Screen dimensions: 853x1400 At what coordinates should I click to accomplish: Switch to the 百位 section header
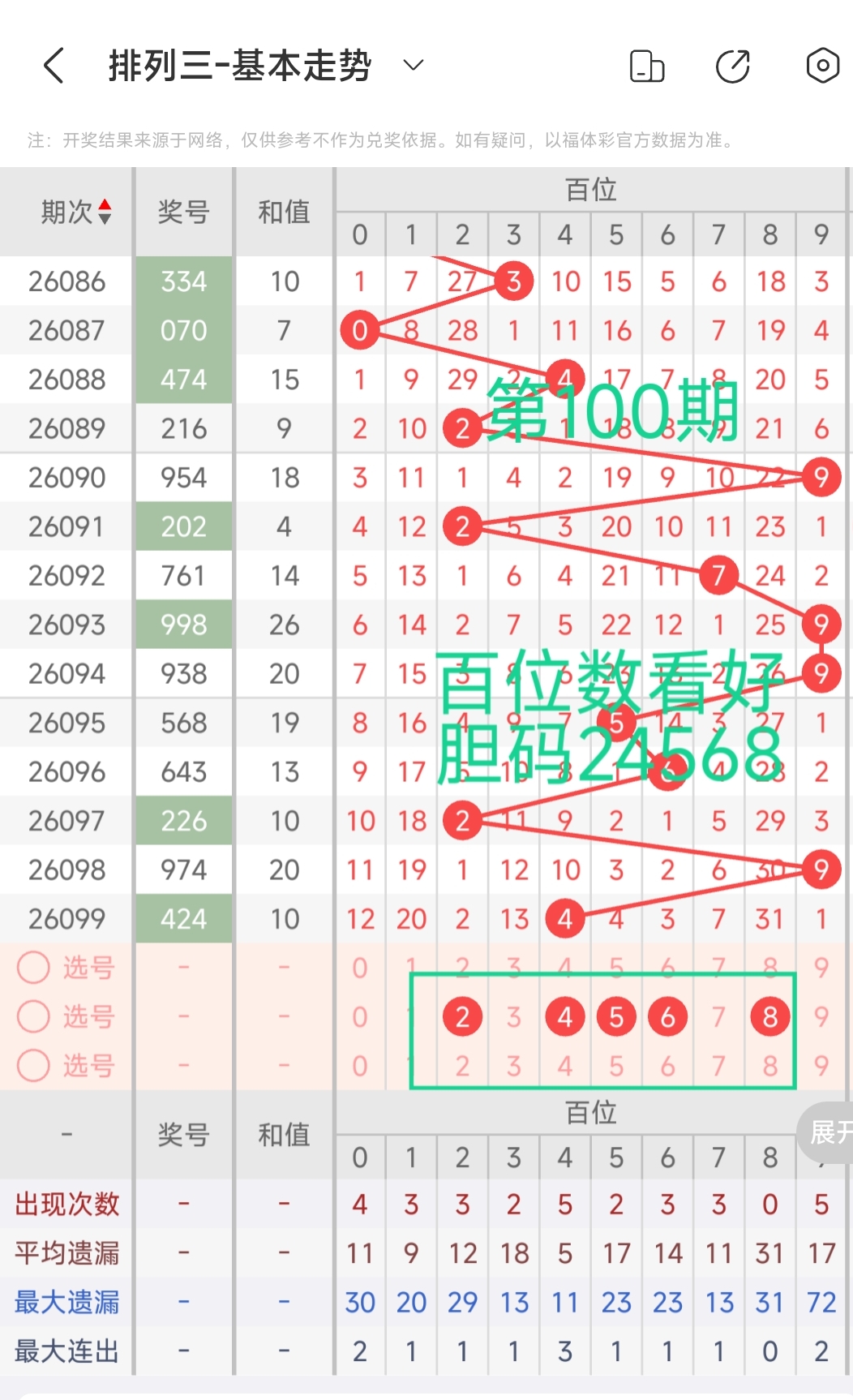(x=591, y=188)
